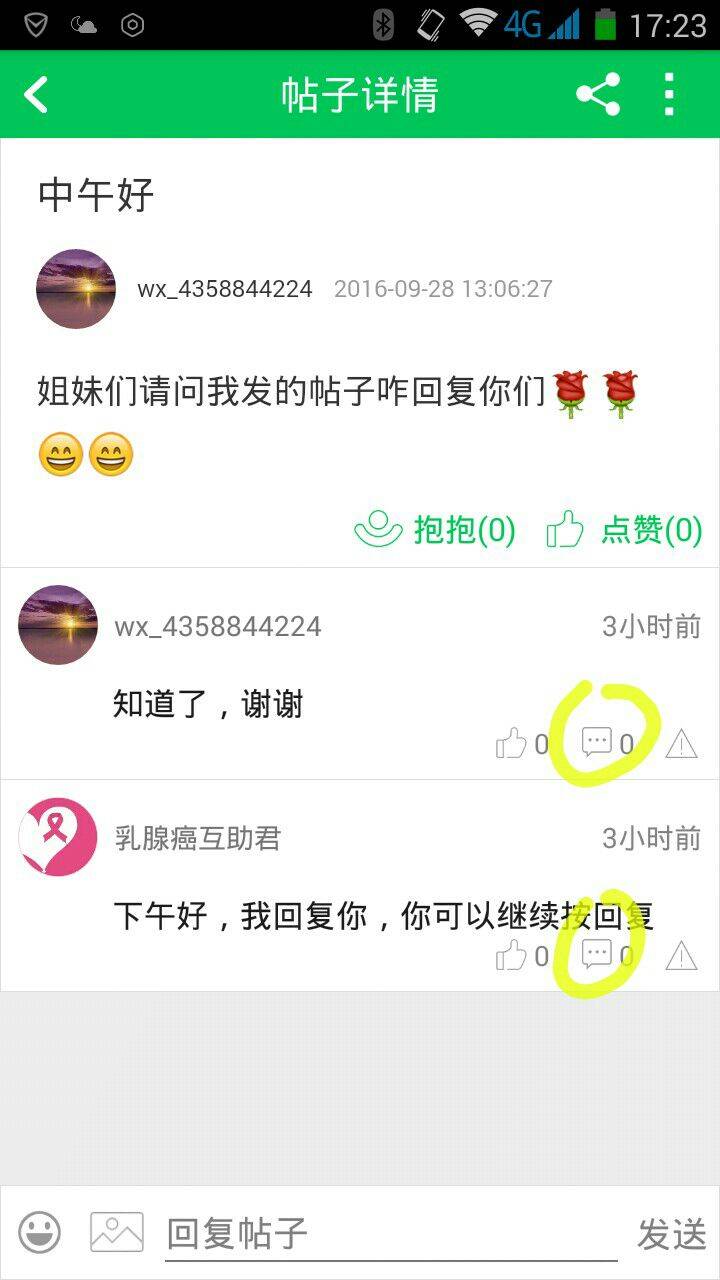Give the post a 抱抱 hug
The height and width of the screenshot is (1280, 720).
click(x=436, y=530)
